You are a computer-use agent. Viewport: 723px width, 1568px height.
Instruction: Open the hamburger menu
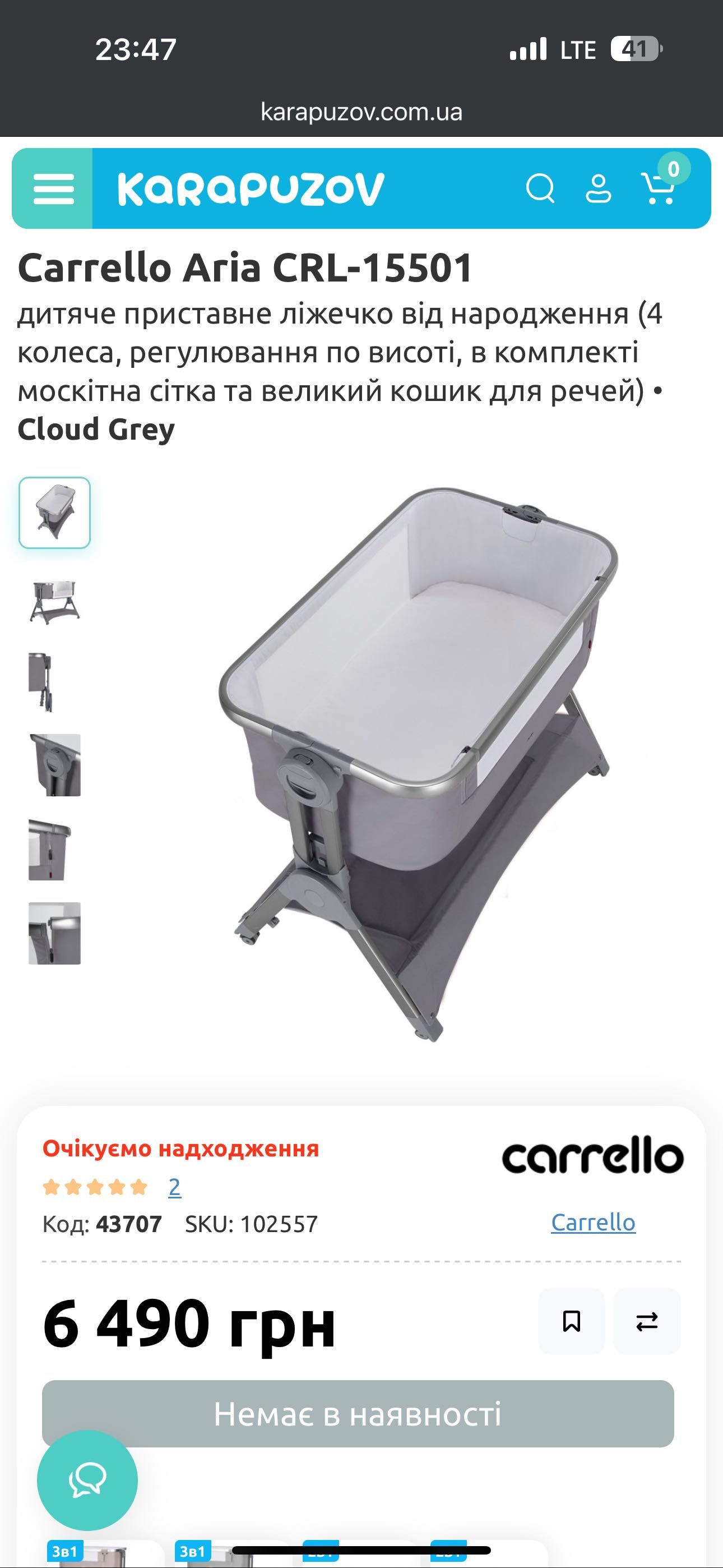53,188
